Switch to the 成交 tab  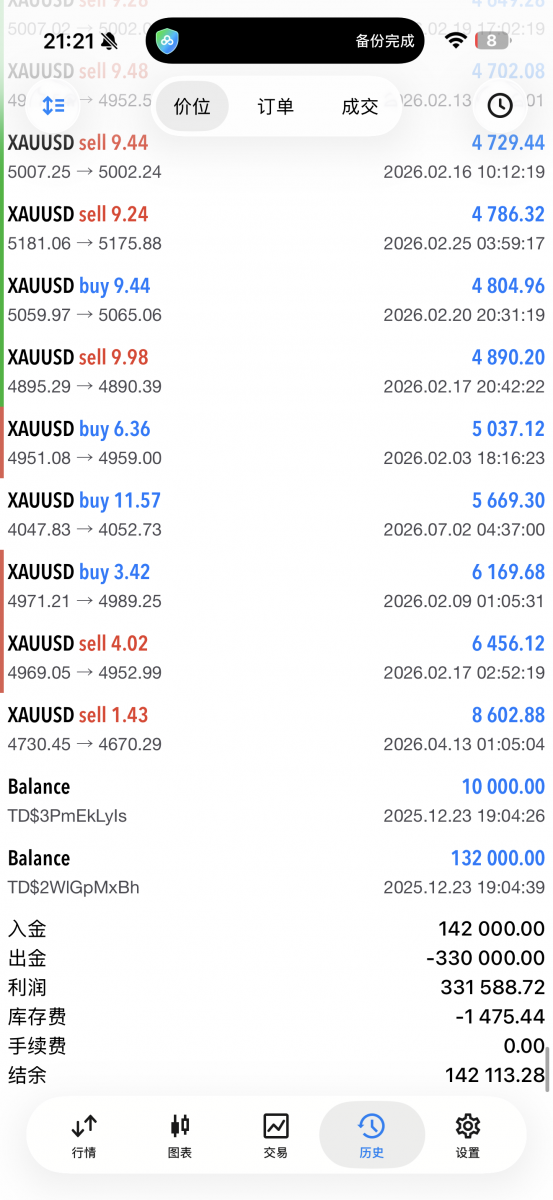[x=360, y=106]
